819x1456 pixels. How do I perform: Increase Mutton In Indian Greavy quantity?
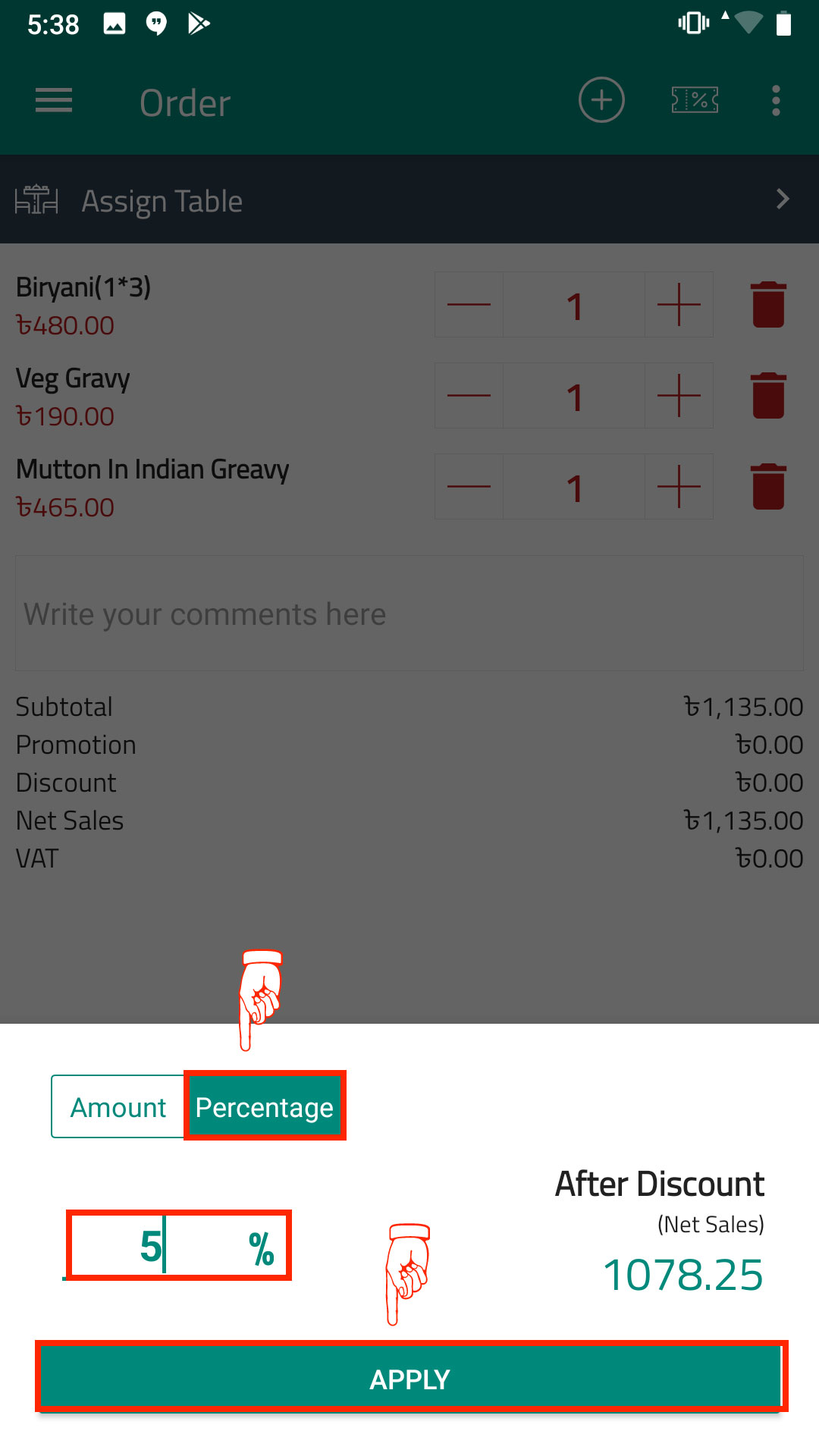pos(679,487)
